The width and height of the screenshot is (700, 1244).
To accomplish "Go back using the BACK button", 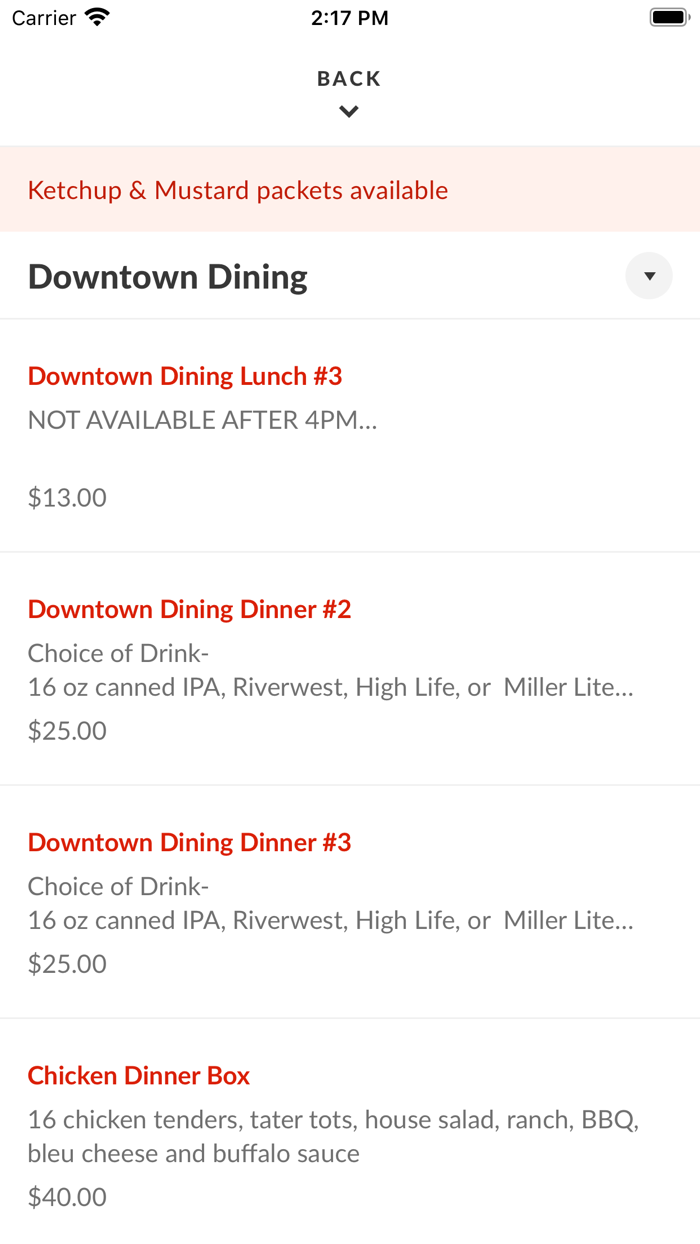I will coord(349,92).
